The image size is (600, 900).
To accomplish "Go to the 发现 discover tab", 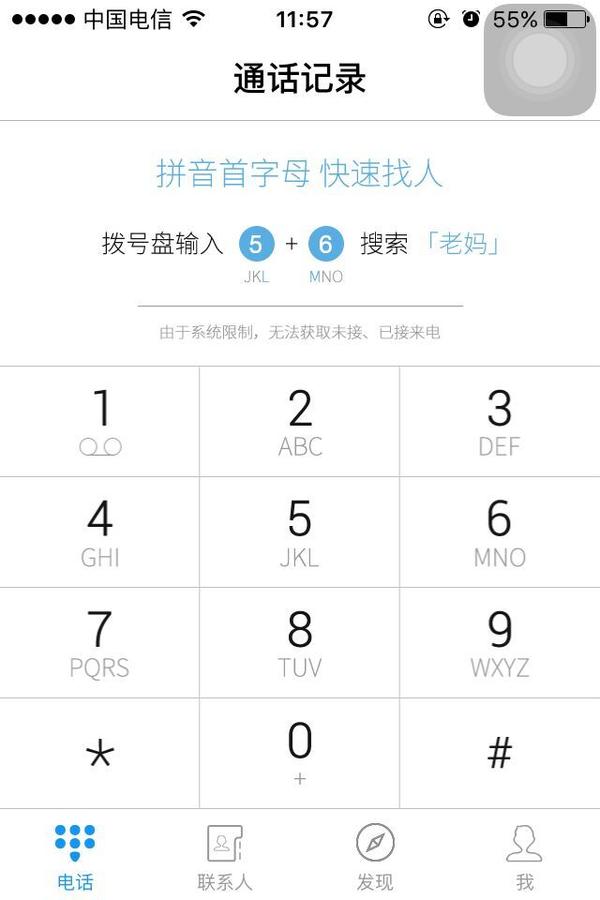I will [x=375, y=856].
